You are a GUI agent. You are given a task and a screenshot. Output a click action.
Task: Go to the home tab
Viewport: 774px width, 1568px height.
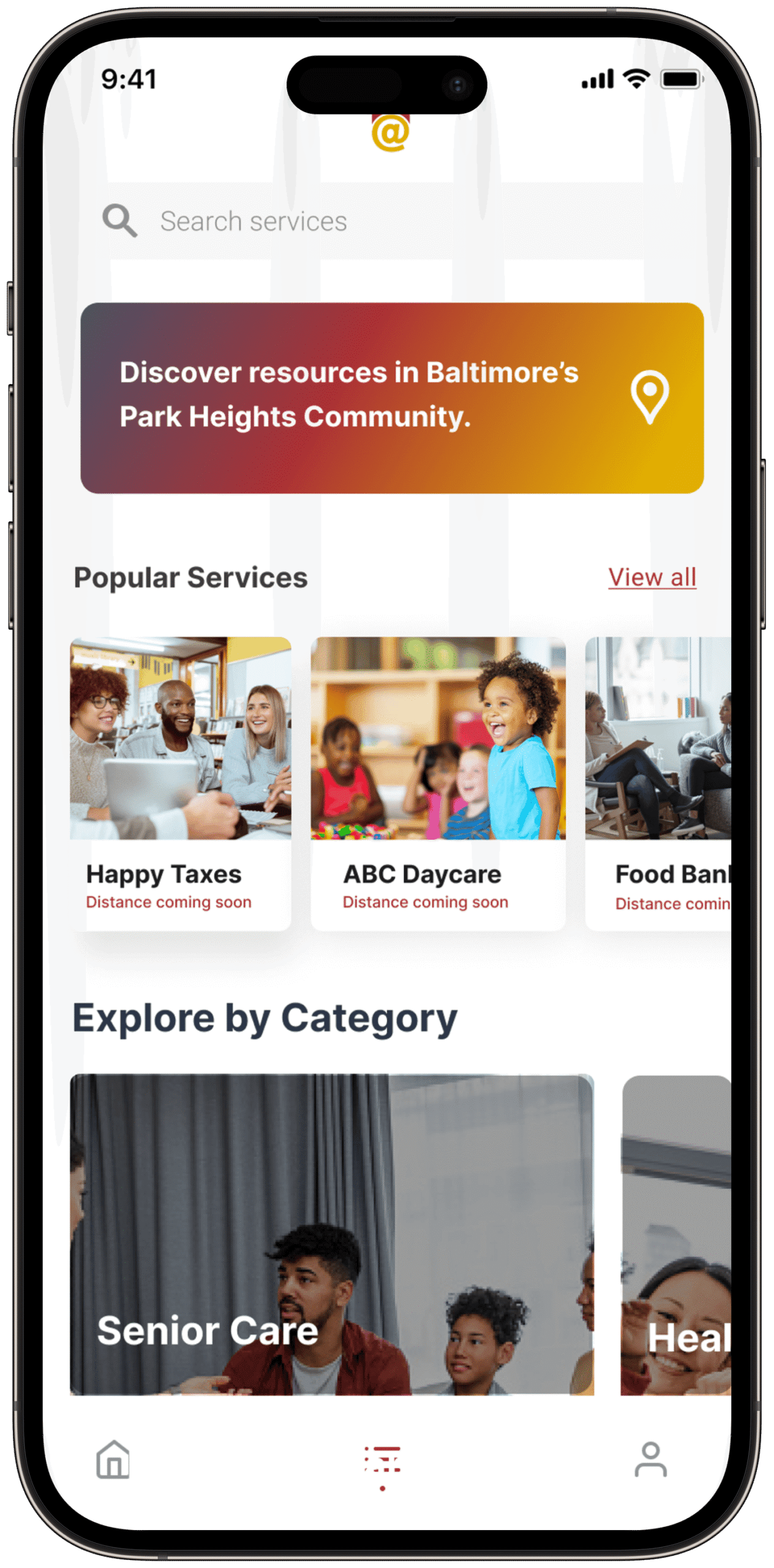click(x=113, y=1460)
